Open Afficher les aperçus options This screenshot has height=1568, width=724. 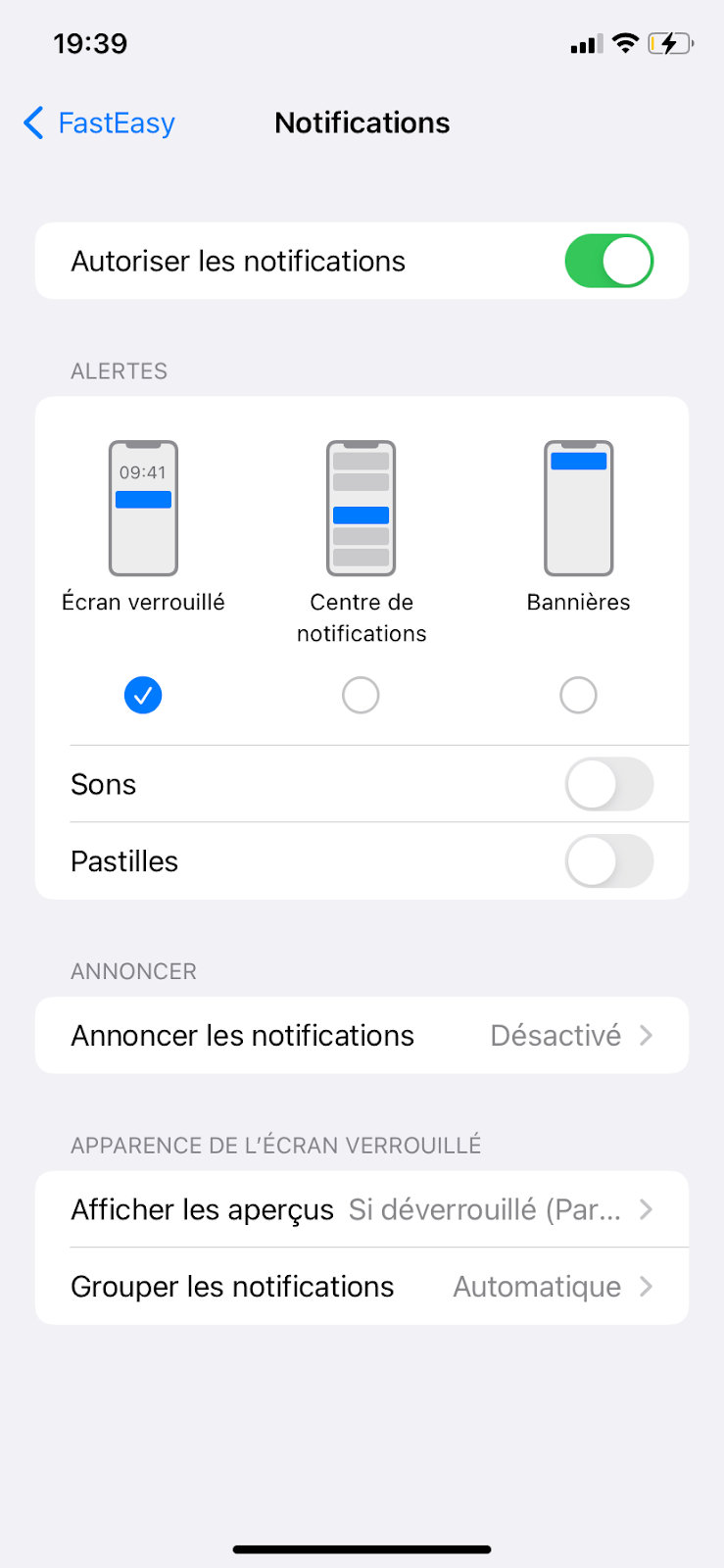pyautogui.click(x=362, y=1209)
